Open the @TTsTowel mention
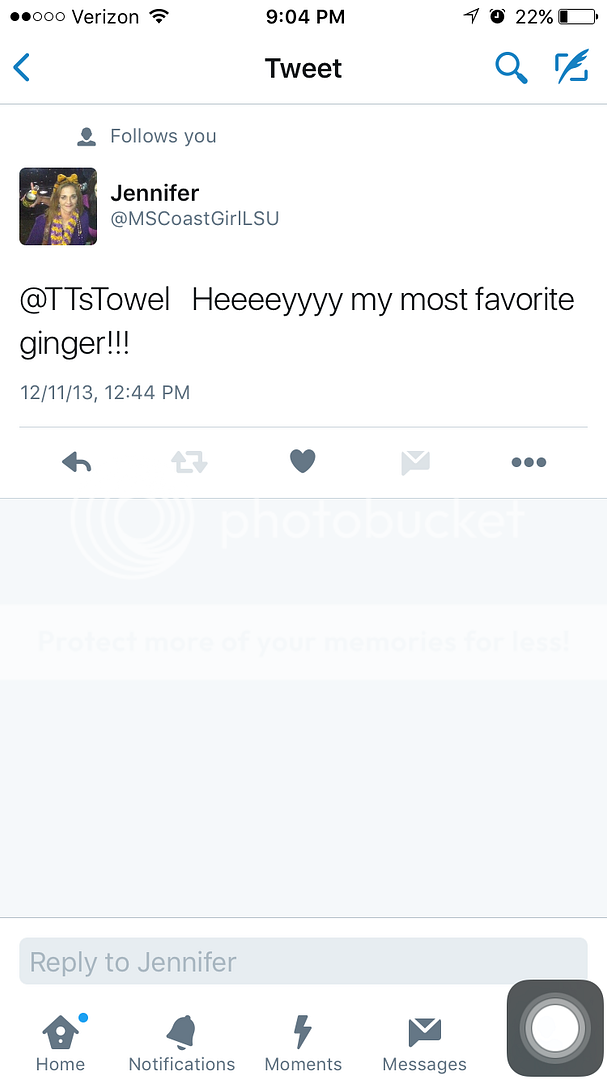This screenshot has height=1080, width=607. coord(95,300)
